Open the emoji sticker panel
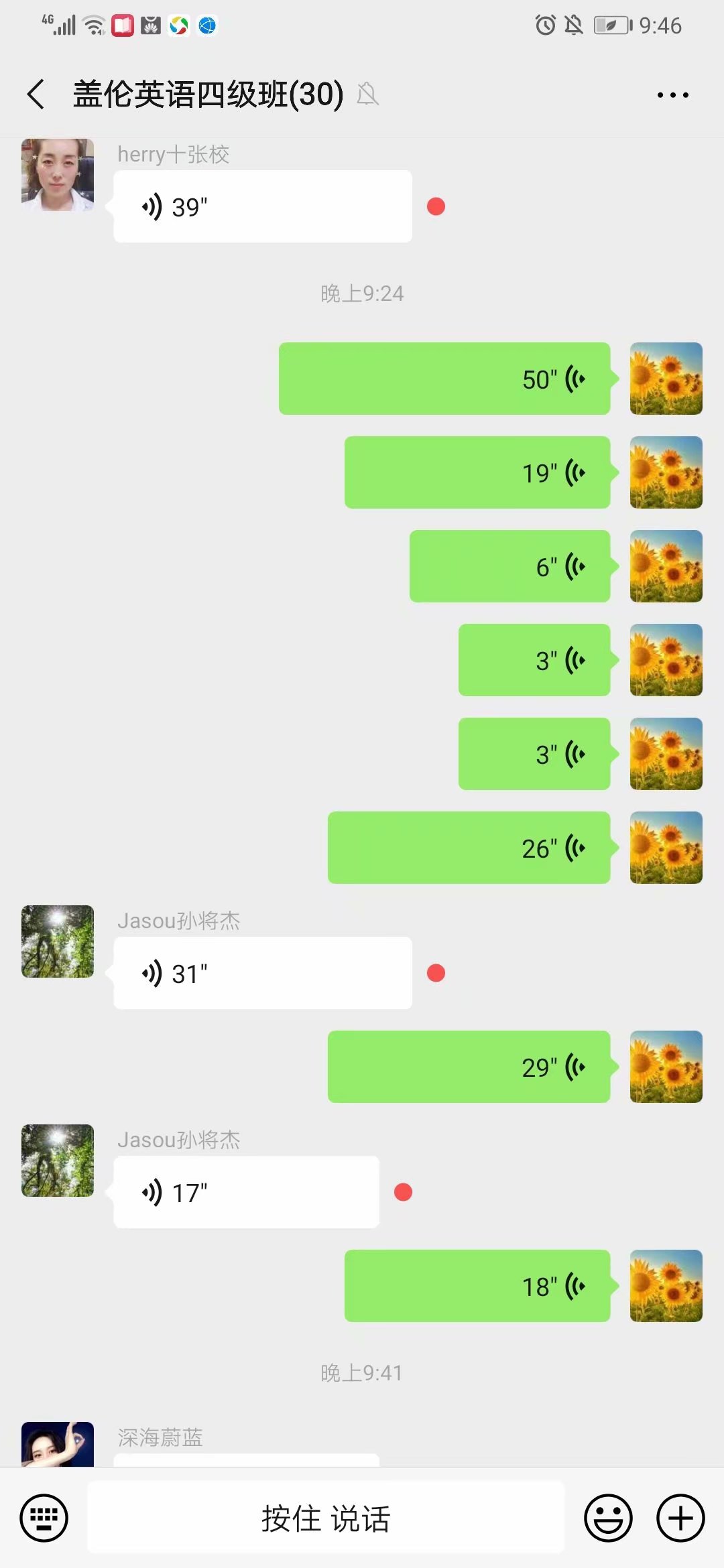Screen dimensions: 724x1568 pyautogui.click(x=609, y=1518)
